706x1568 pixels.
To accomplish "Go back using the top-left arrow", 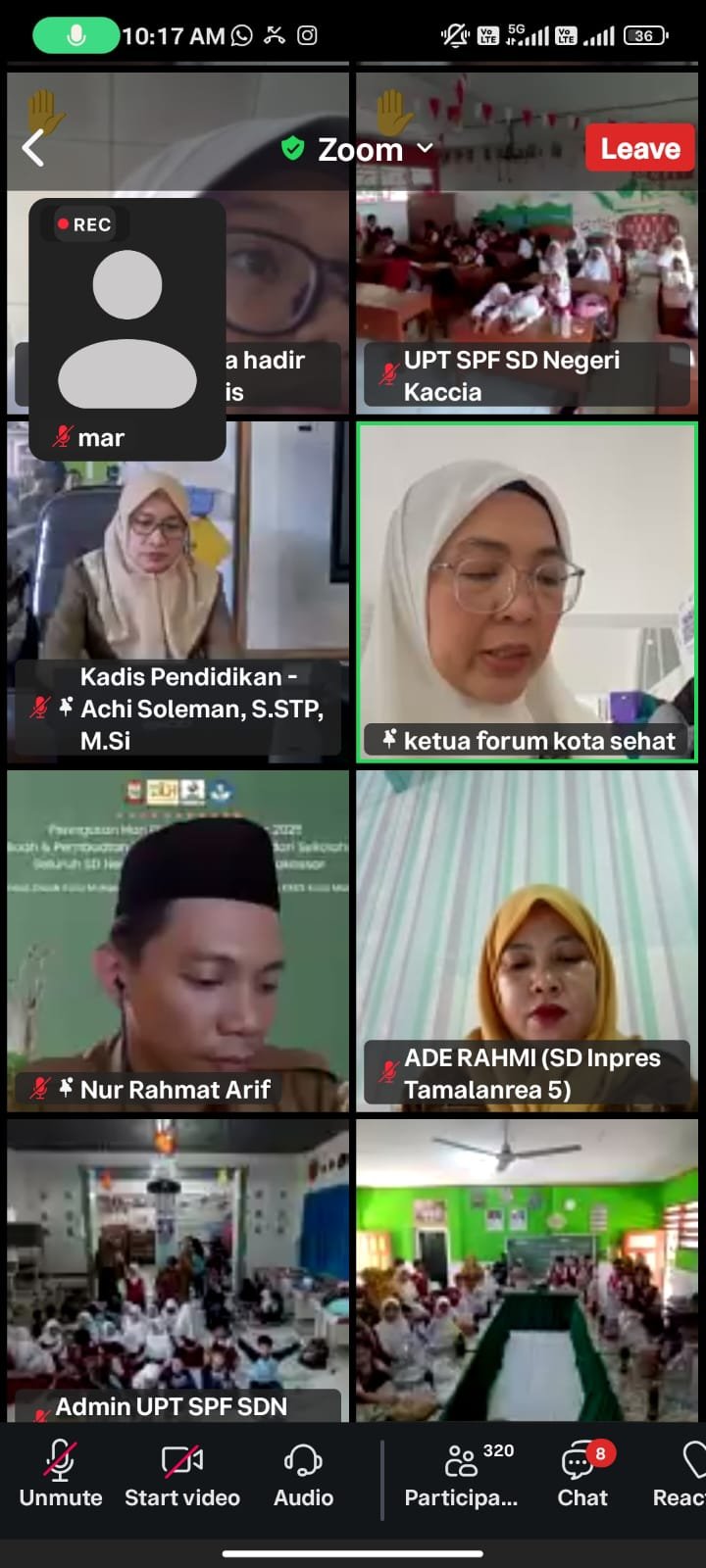I will click(34, 149).
